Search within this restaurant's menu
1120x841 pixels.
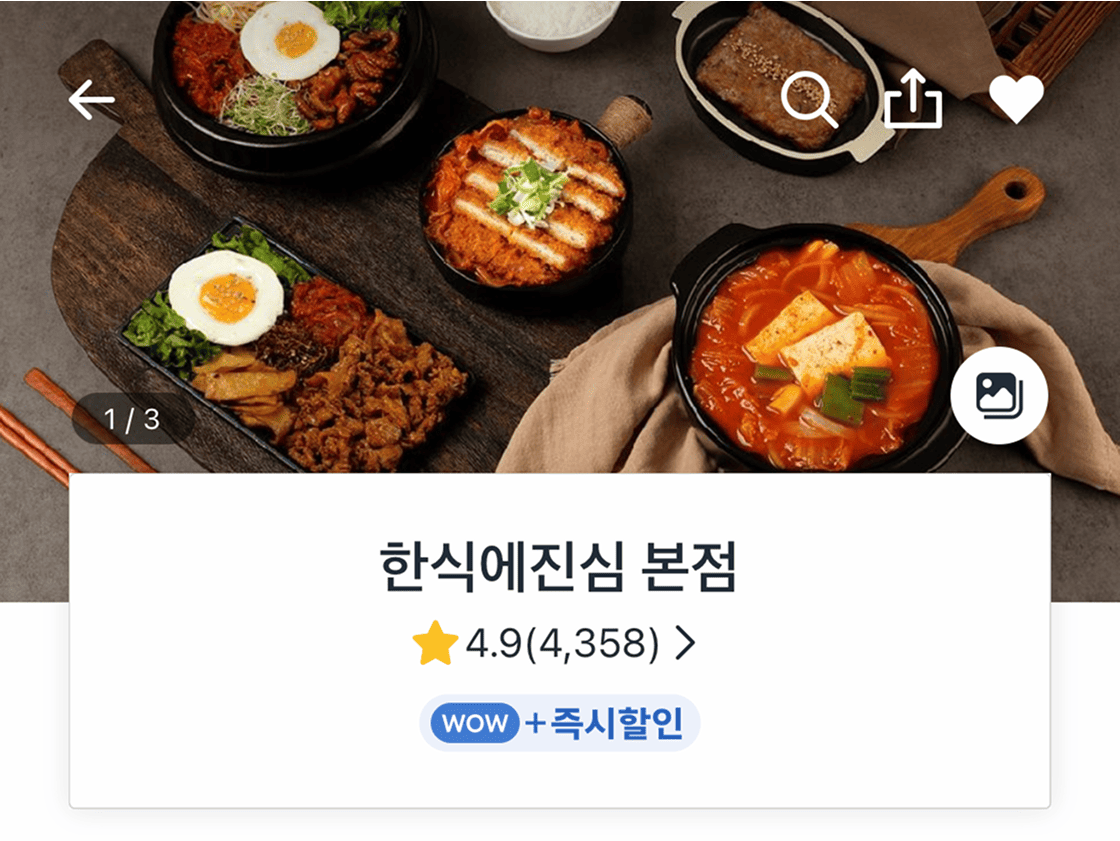[808, 99]
